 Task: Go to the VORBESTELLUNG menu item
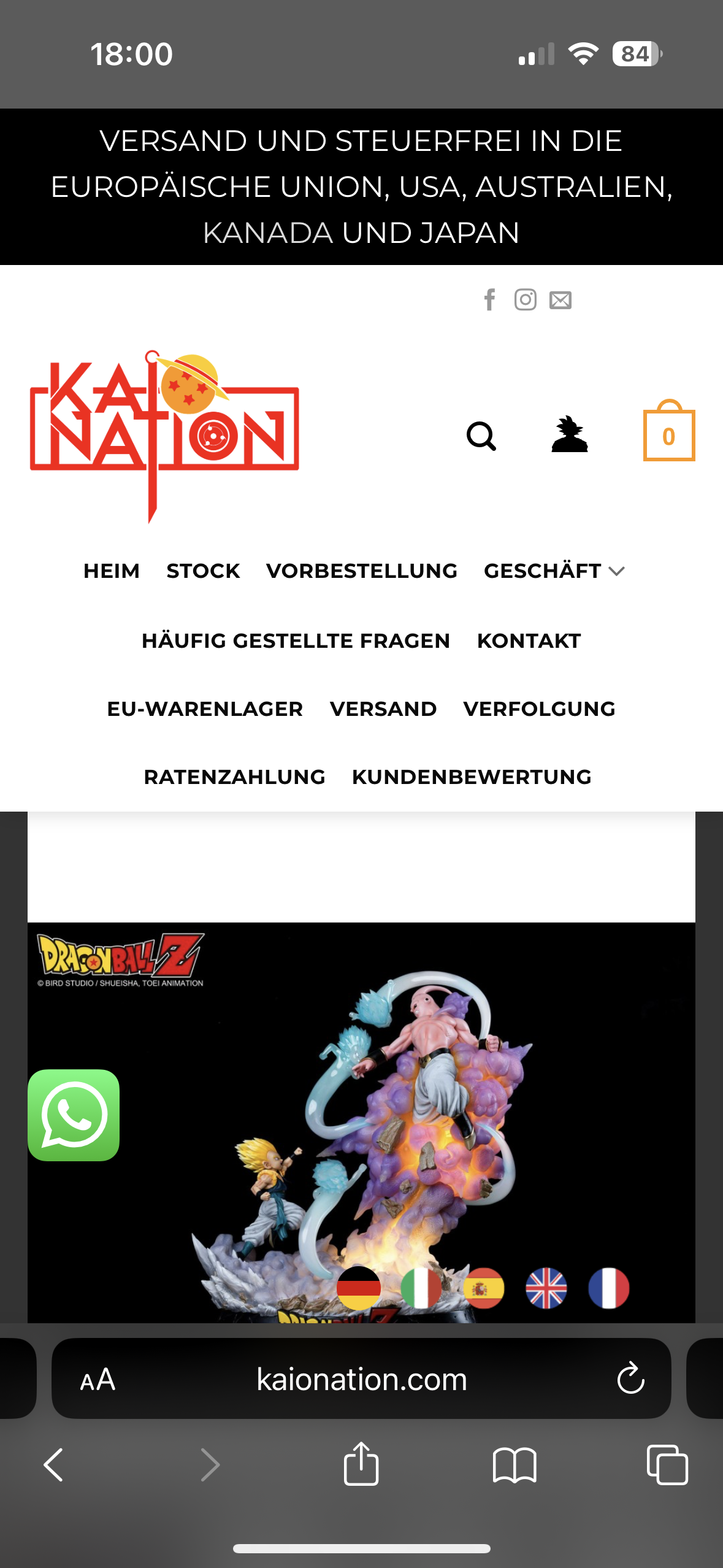362,571
